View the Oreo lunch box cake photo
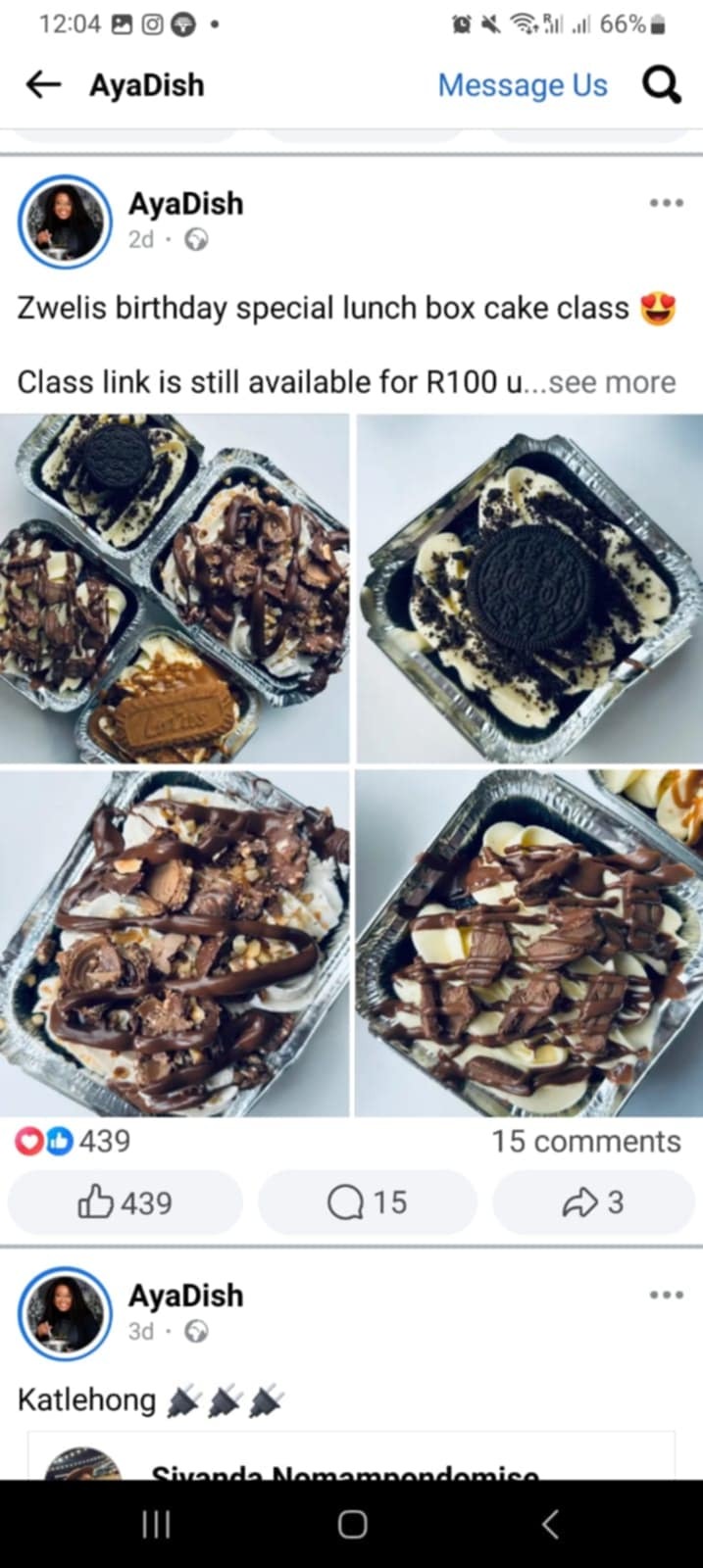703x1568 pixels. click(x=529, y=588)
